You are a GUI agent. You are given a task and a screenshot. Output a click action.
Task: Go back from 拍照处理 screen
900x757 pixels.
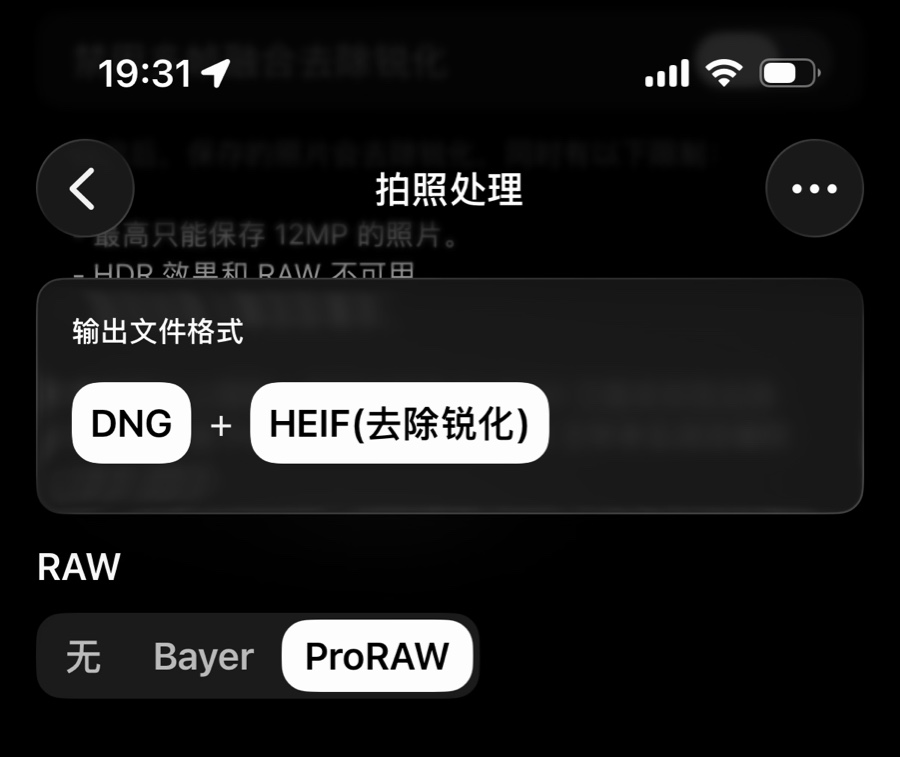pyautogui.click(x=85, y=188)
